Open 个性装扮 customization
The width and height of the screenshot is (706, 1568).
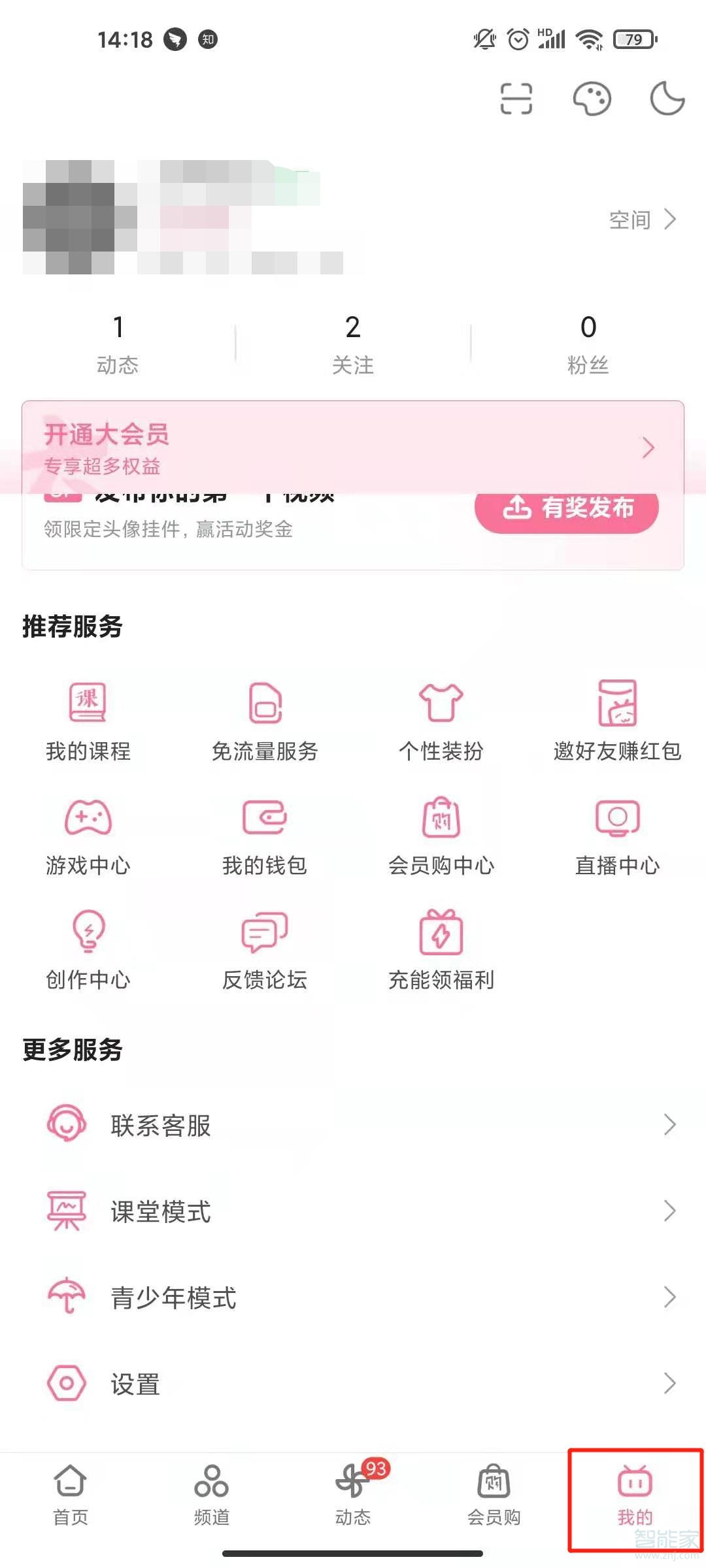(441, 719)
